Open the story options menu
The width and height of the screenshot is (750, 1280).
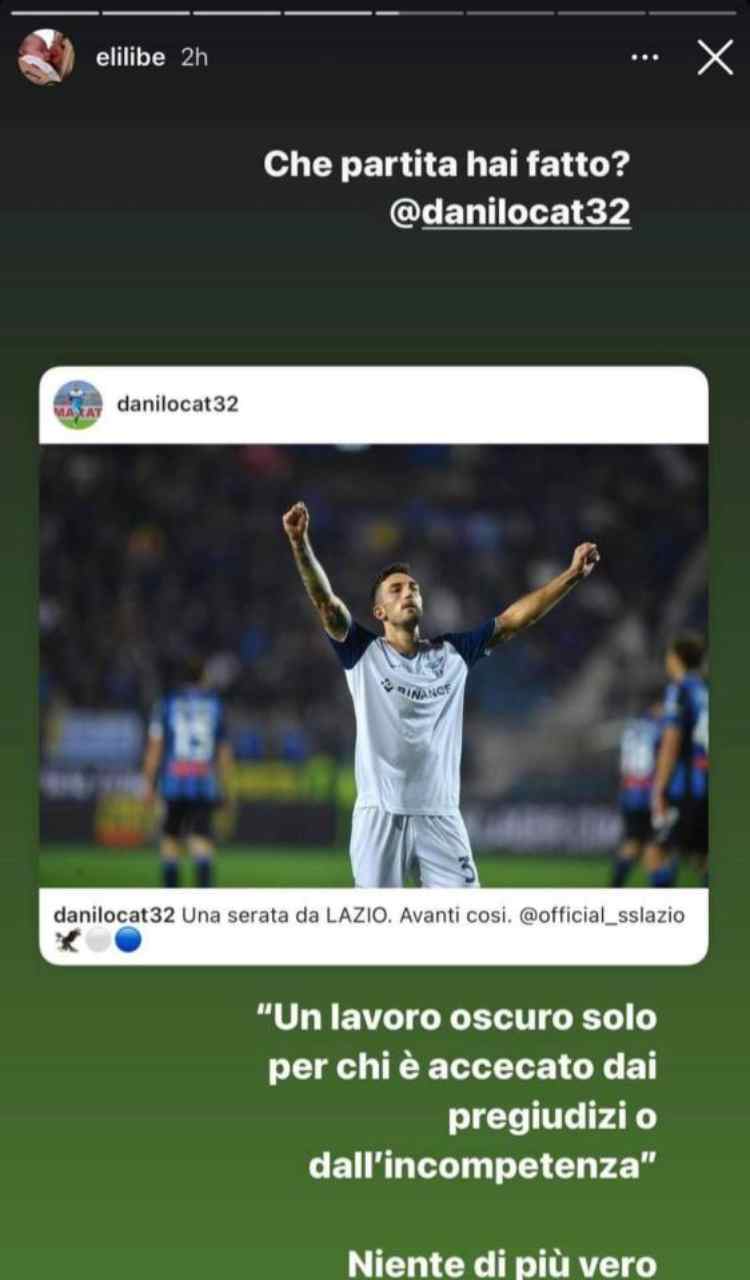pos(645,58)
